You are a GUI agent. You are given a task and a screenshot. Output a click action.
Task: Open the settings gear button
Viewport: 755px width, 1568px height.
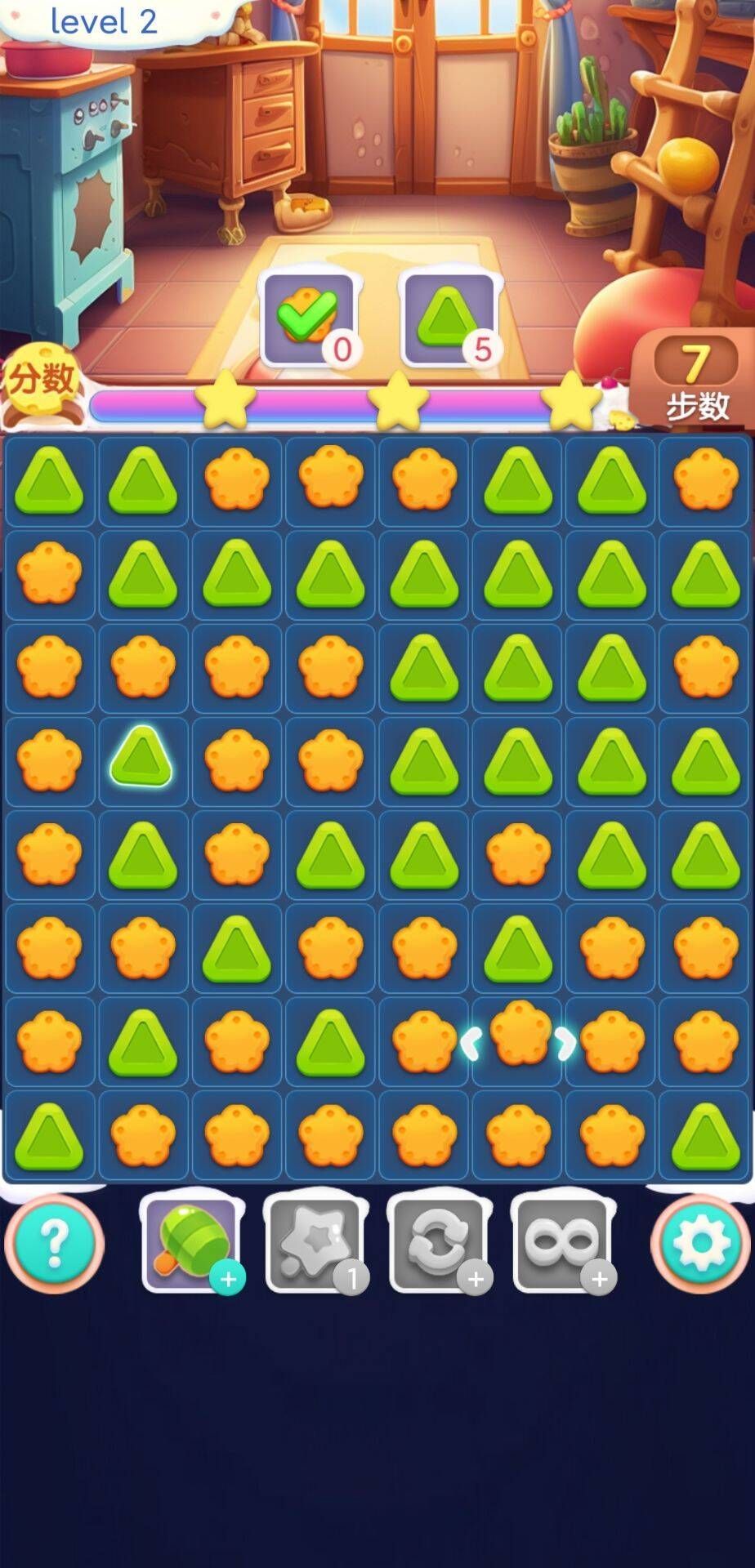point(701,1242)
